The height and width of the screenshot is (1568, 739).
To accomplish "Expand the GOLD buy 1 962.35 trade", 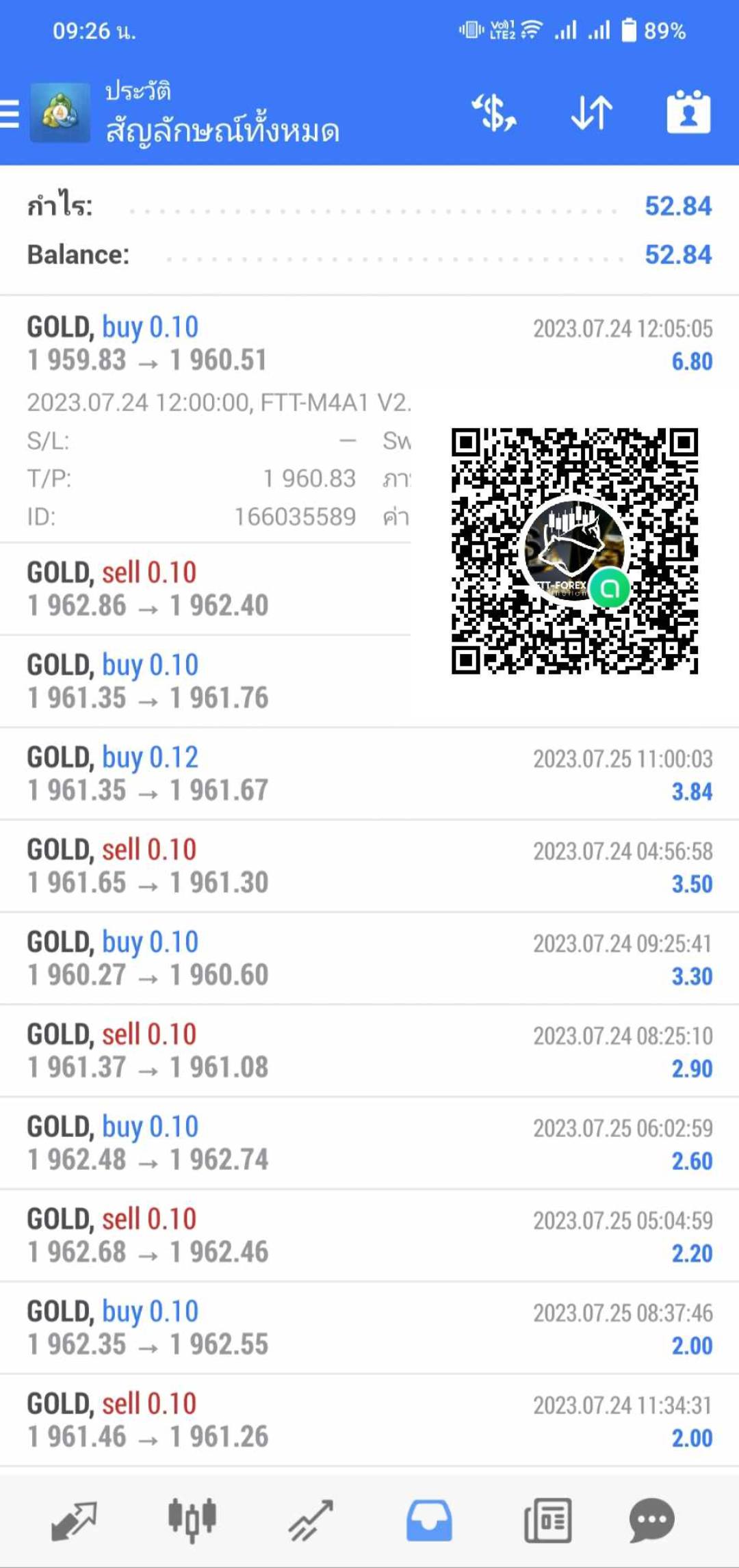I will point(369,1328).
